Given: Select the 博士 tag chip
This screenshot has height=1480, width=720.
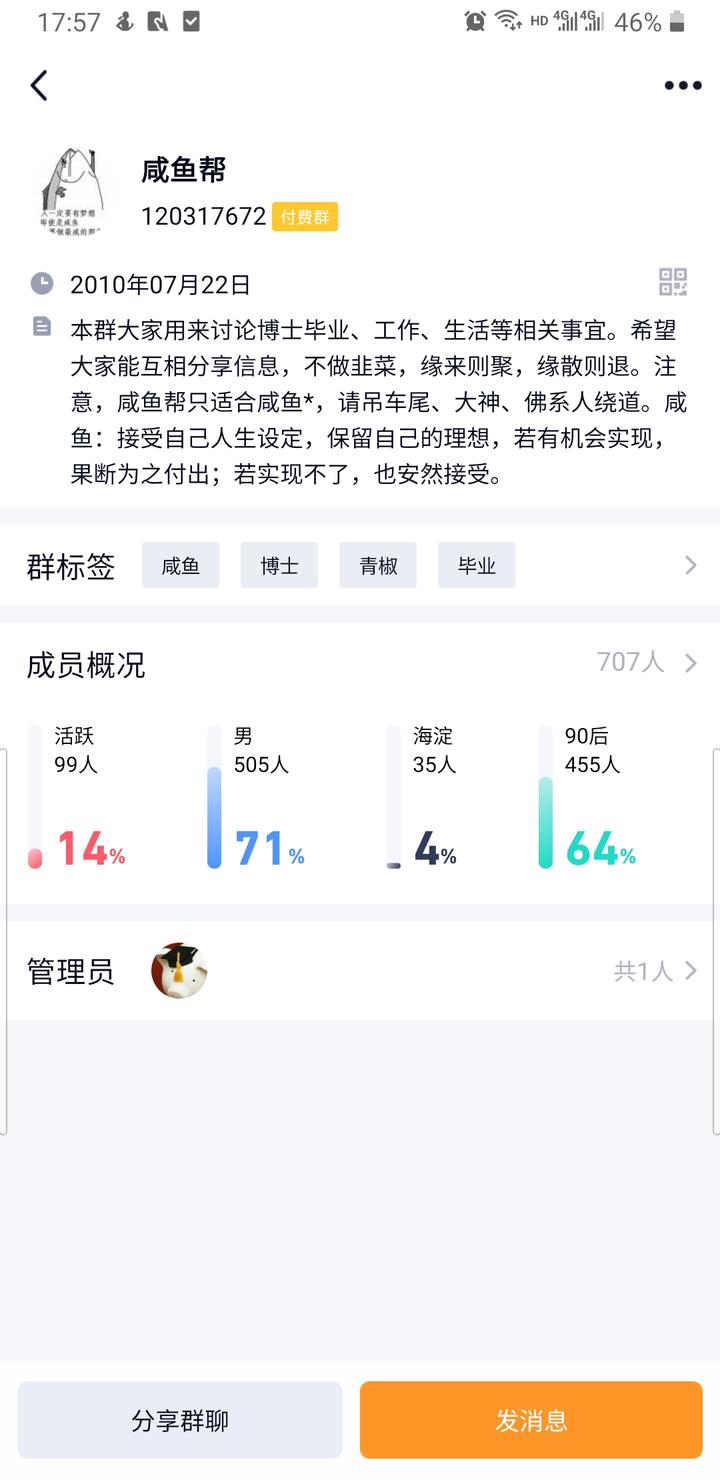Looking at the screenshot, I should point(279,566).
